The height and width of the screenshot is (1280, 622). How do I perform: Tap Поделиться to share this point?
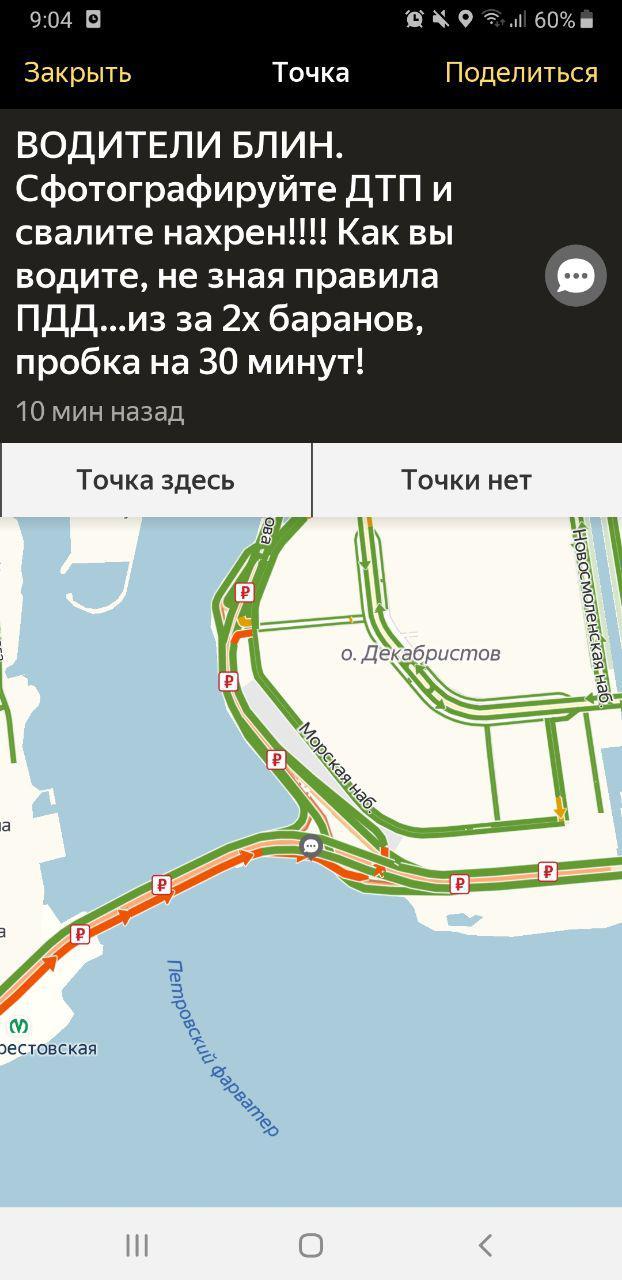pos(521,73)
